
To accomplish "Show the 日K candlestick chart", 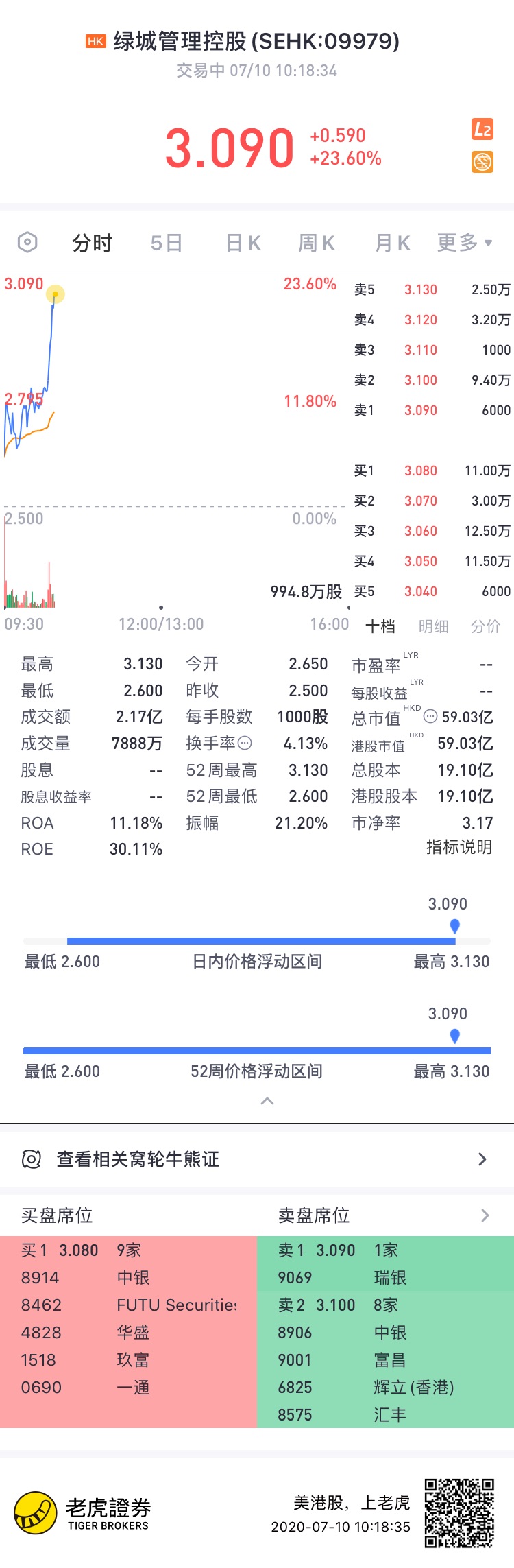I will (x=243, y=243).
